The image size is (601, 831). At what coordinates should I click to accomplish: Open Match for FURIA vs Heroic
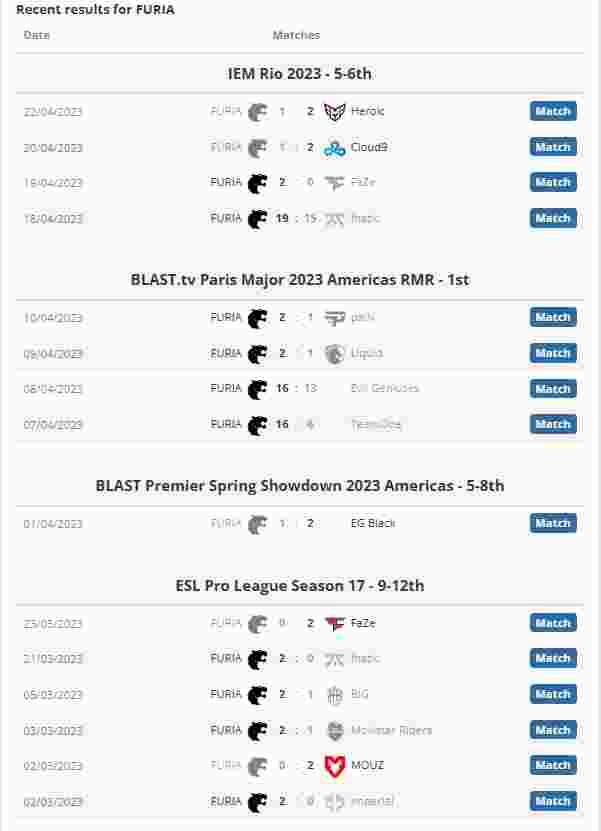tap(553, 111)
